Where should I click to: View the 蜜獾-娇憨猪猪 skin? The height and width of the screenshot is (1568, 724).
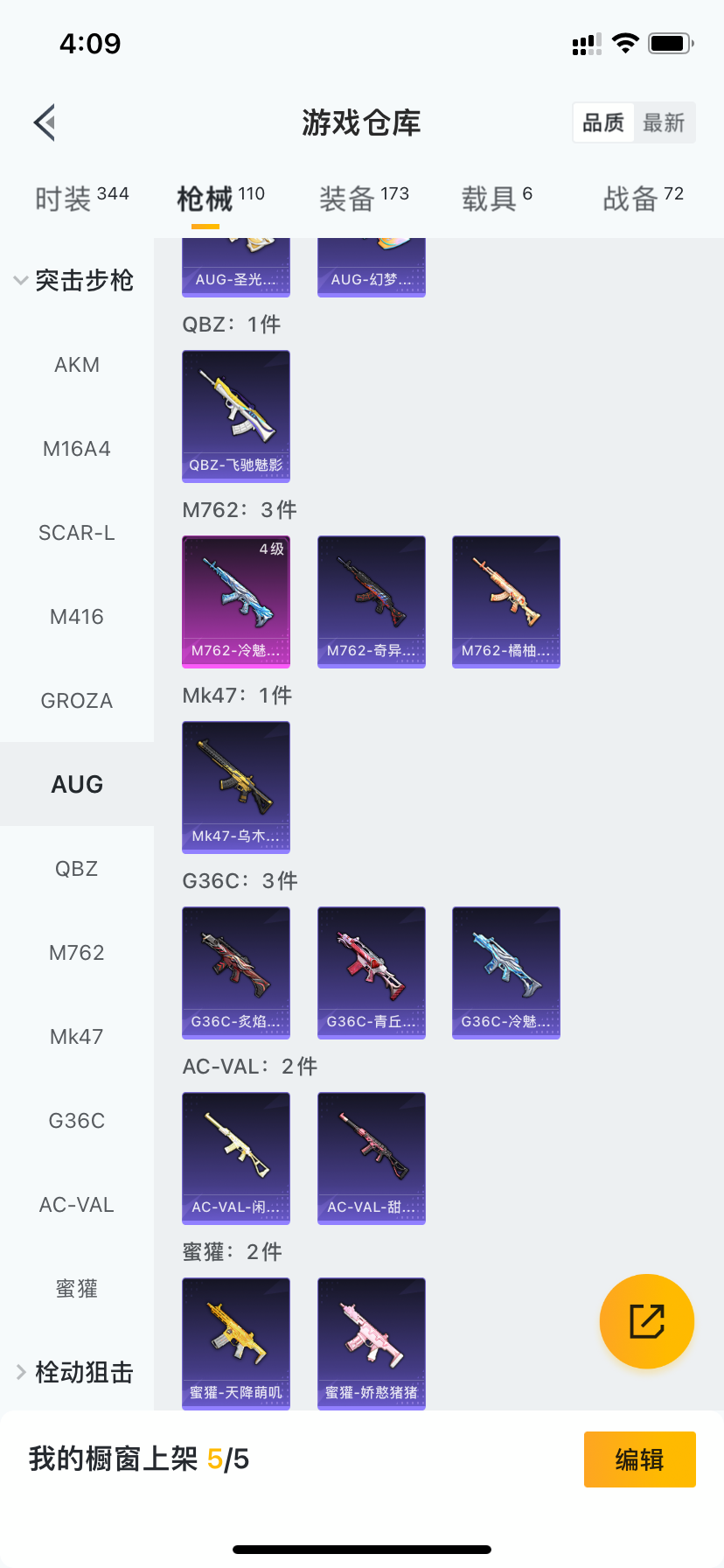372,1344
